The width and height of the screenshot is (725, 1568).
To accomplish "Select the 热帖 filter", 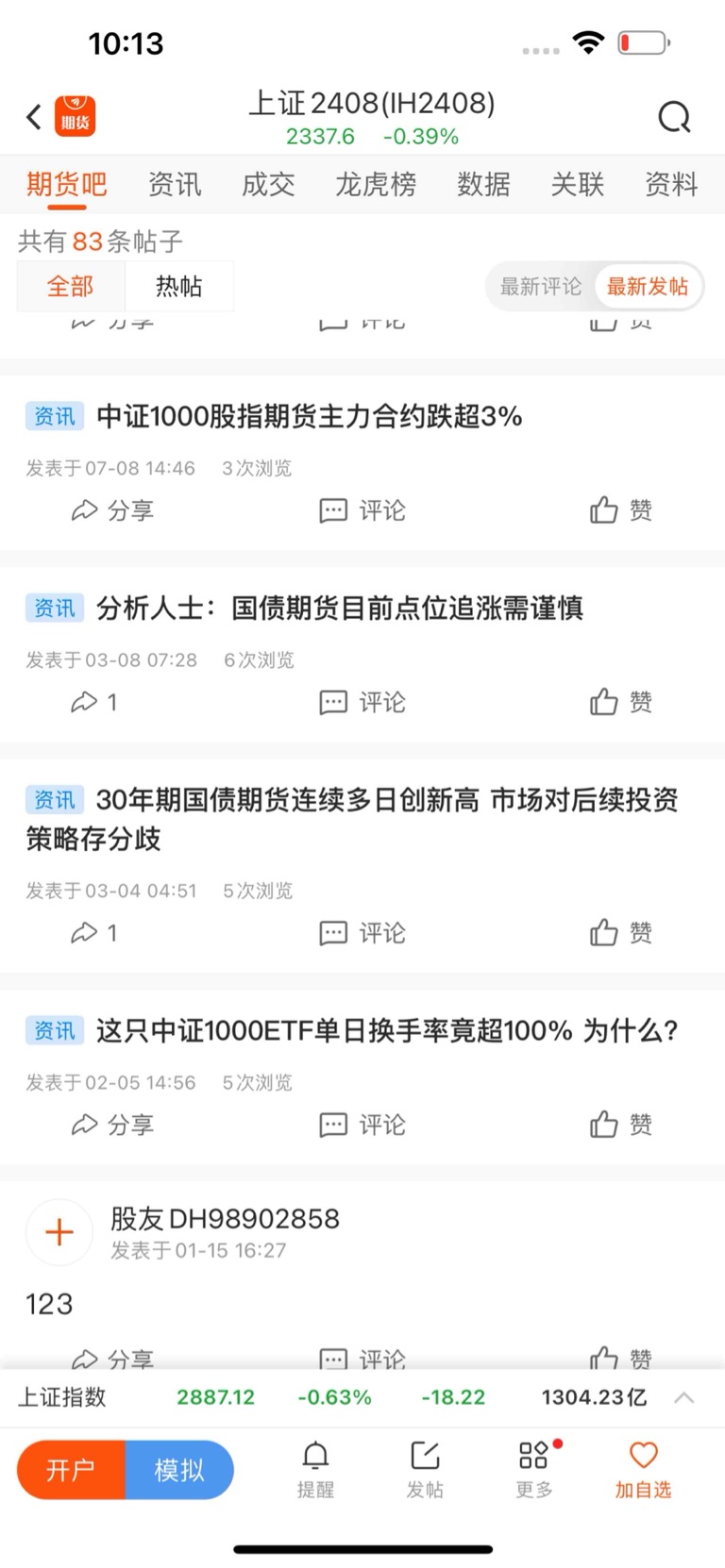I will click(x=178, y=286).
